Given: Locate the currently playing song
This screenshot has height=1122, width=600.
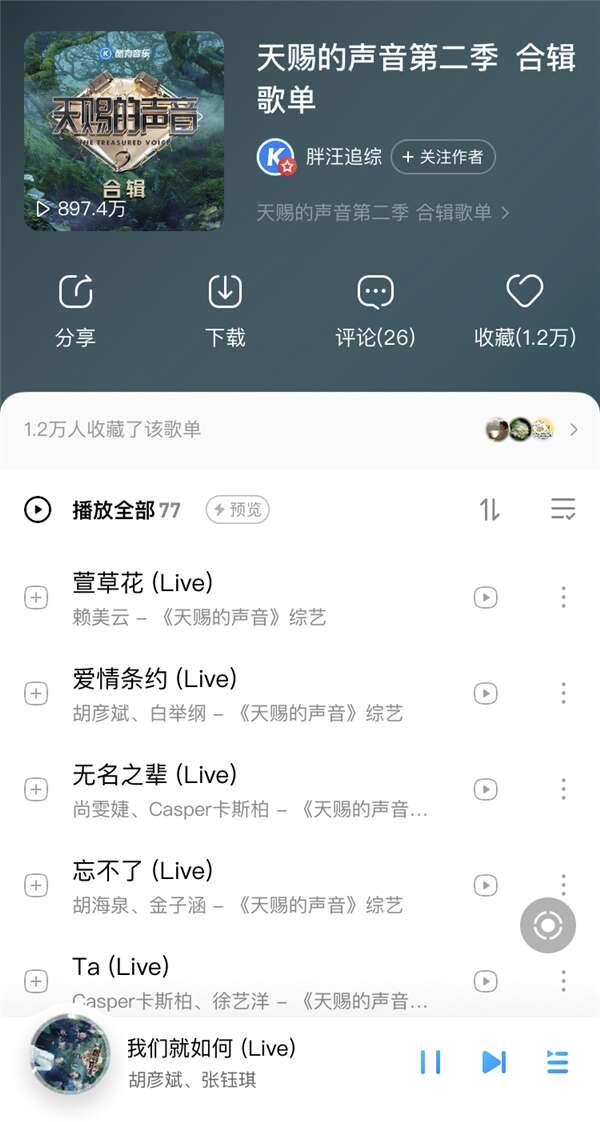Looking at the screenshot, I should [x=548, y=925].
